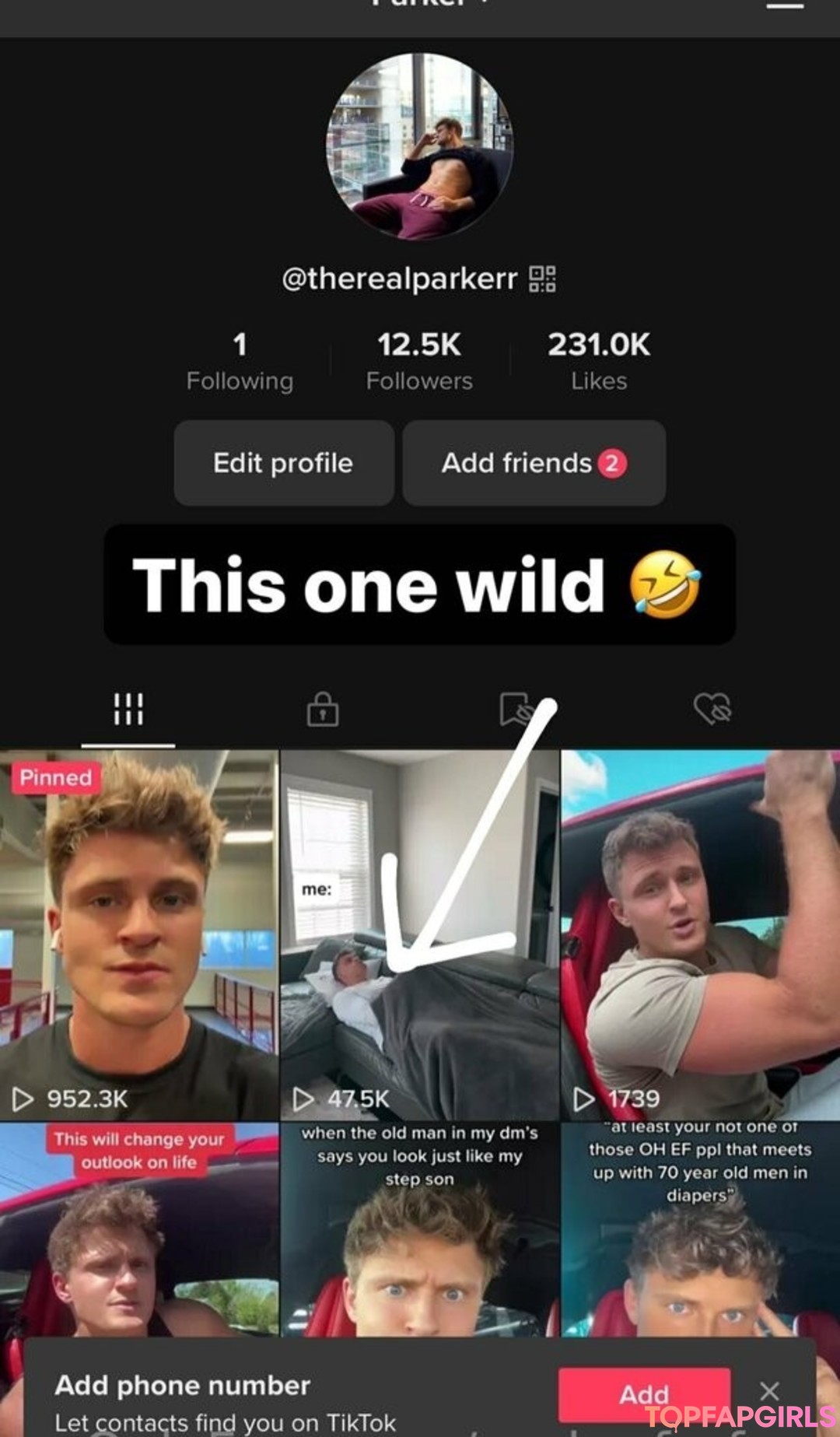The width and height of the screenshot is (840, 1437).
Task: Open the hidden favorites bookmark tab
Action: [x=515, y=709]
